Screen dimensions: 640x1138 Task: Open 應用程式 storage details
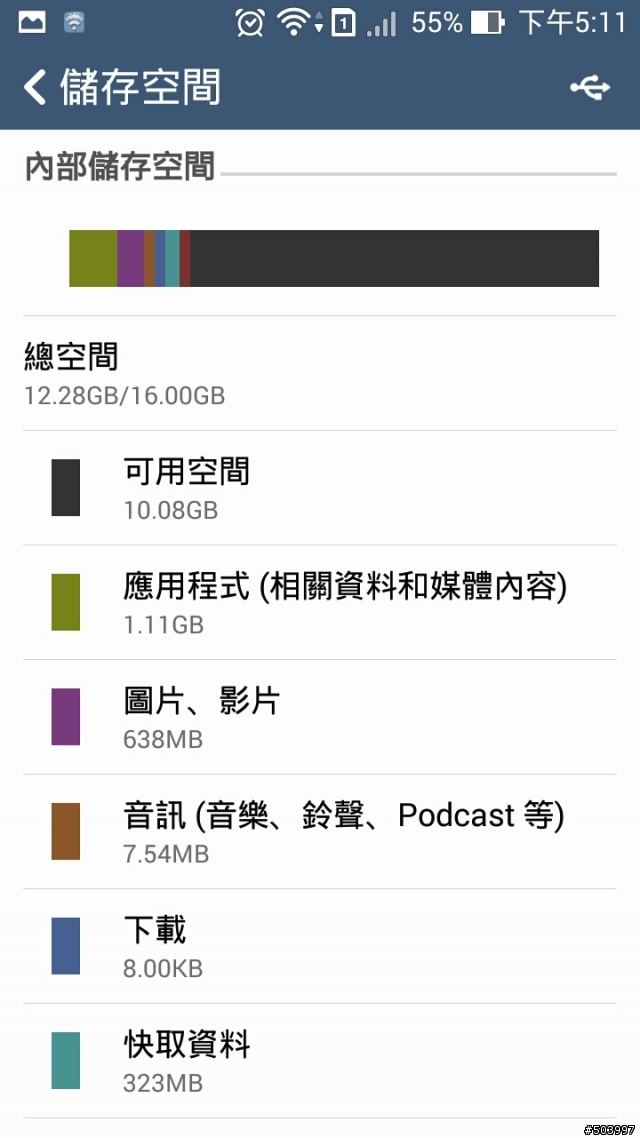[320, 602]
